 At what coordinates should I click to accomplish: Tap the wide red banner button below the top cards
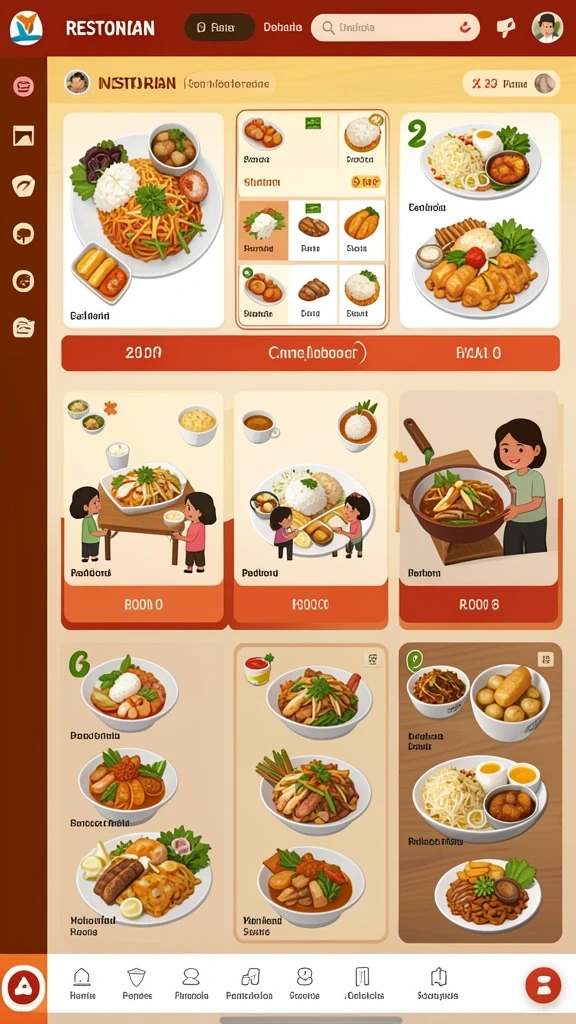(x=311, y=353)
